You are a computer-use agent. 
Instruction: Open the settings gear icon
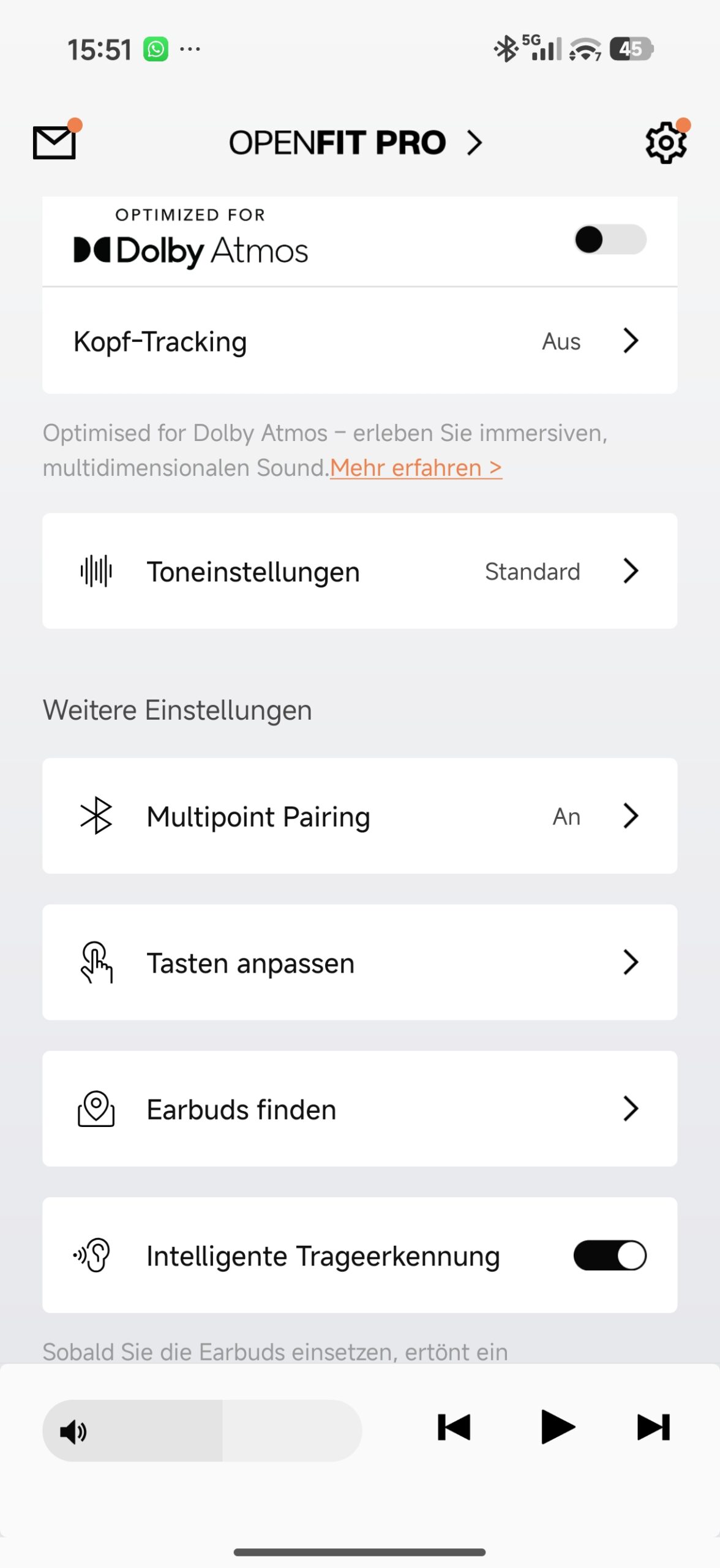point(666,142)
